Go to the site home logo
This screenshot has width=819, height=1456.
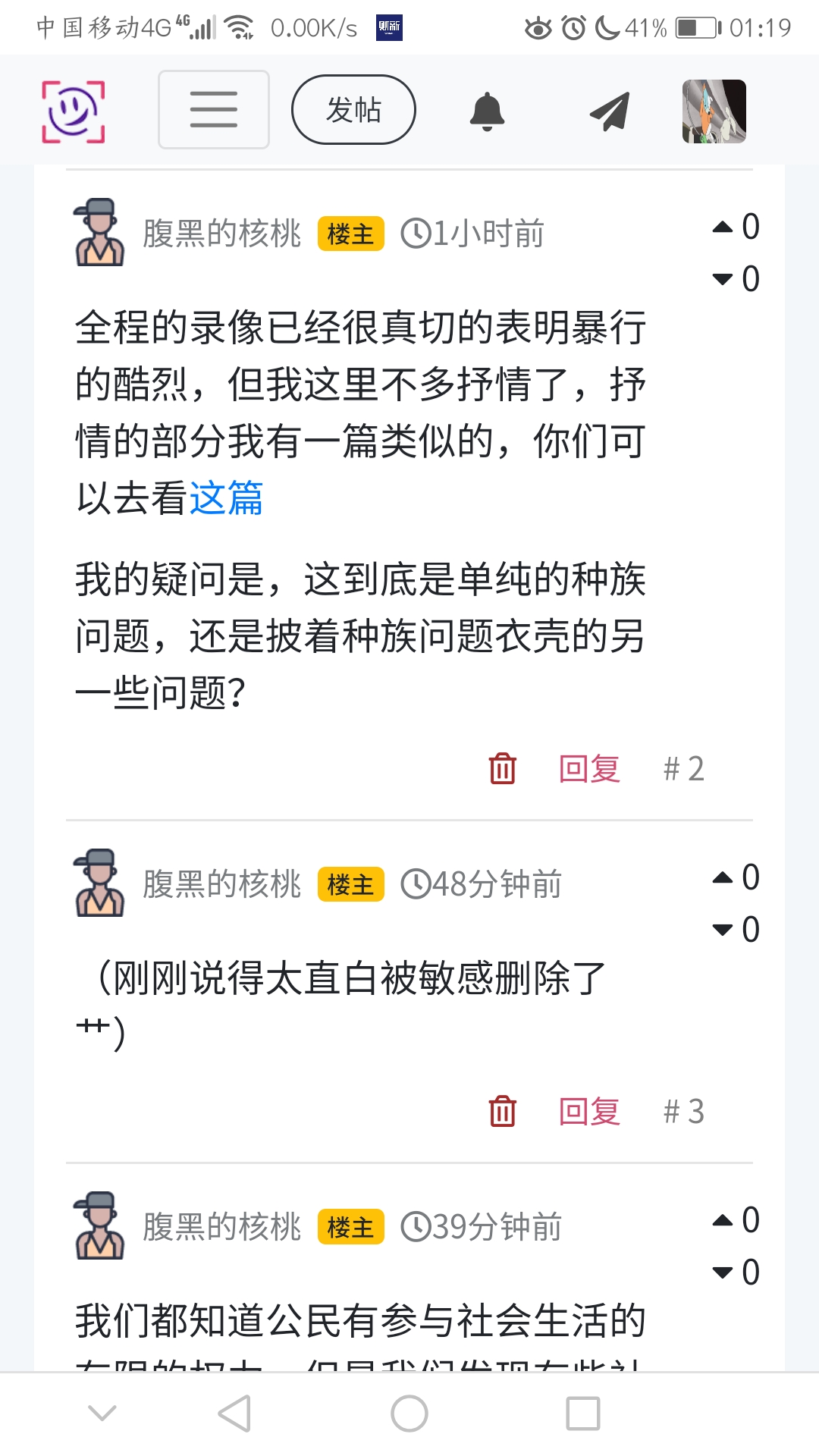point(73,111)
